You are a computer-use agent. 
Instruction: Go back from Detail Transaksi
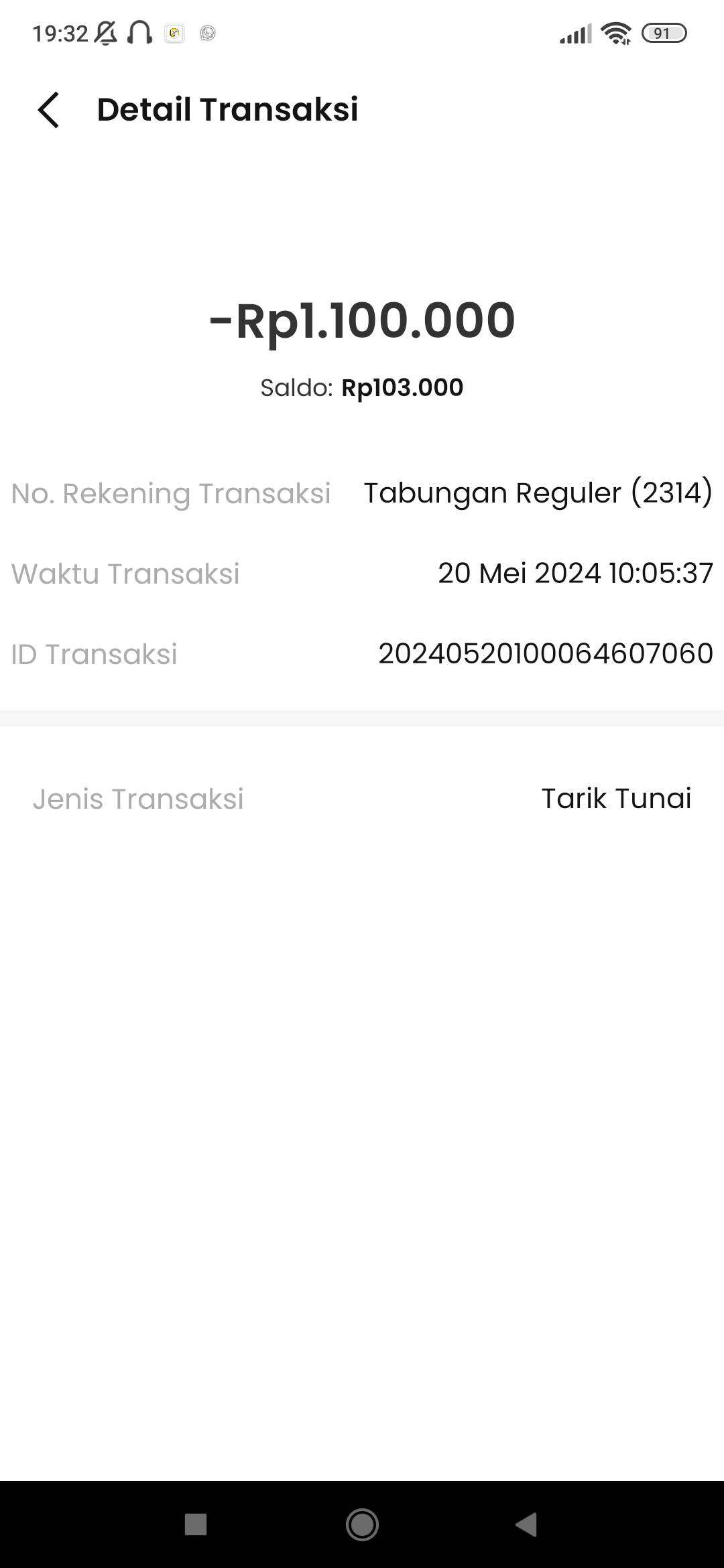48,110
